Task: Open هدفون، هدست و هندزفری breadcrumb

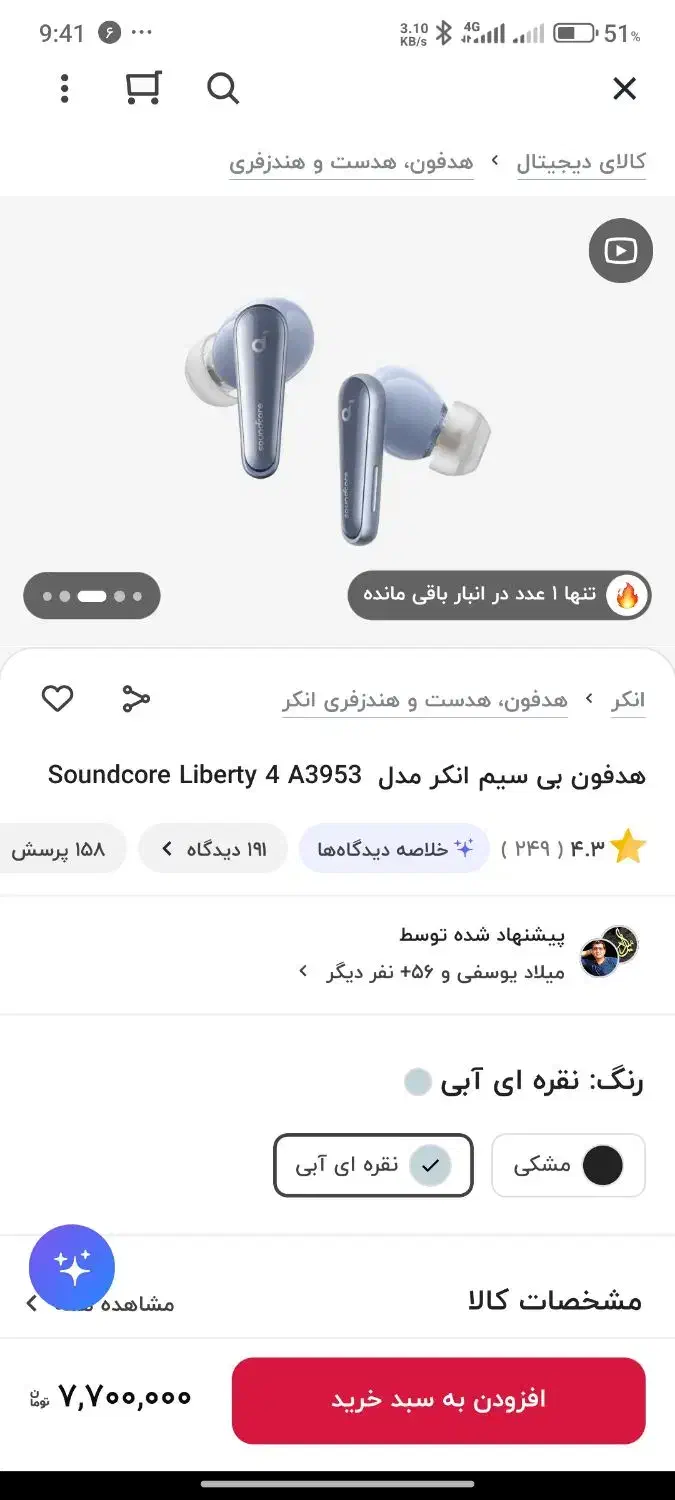Action: point(351,163)
